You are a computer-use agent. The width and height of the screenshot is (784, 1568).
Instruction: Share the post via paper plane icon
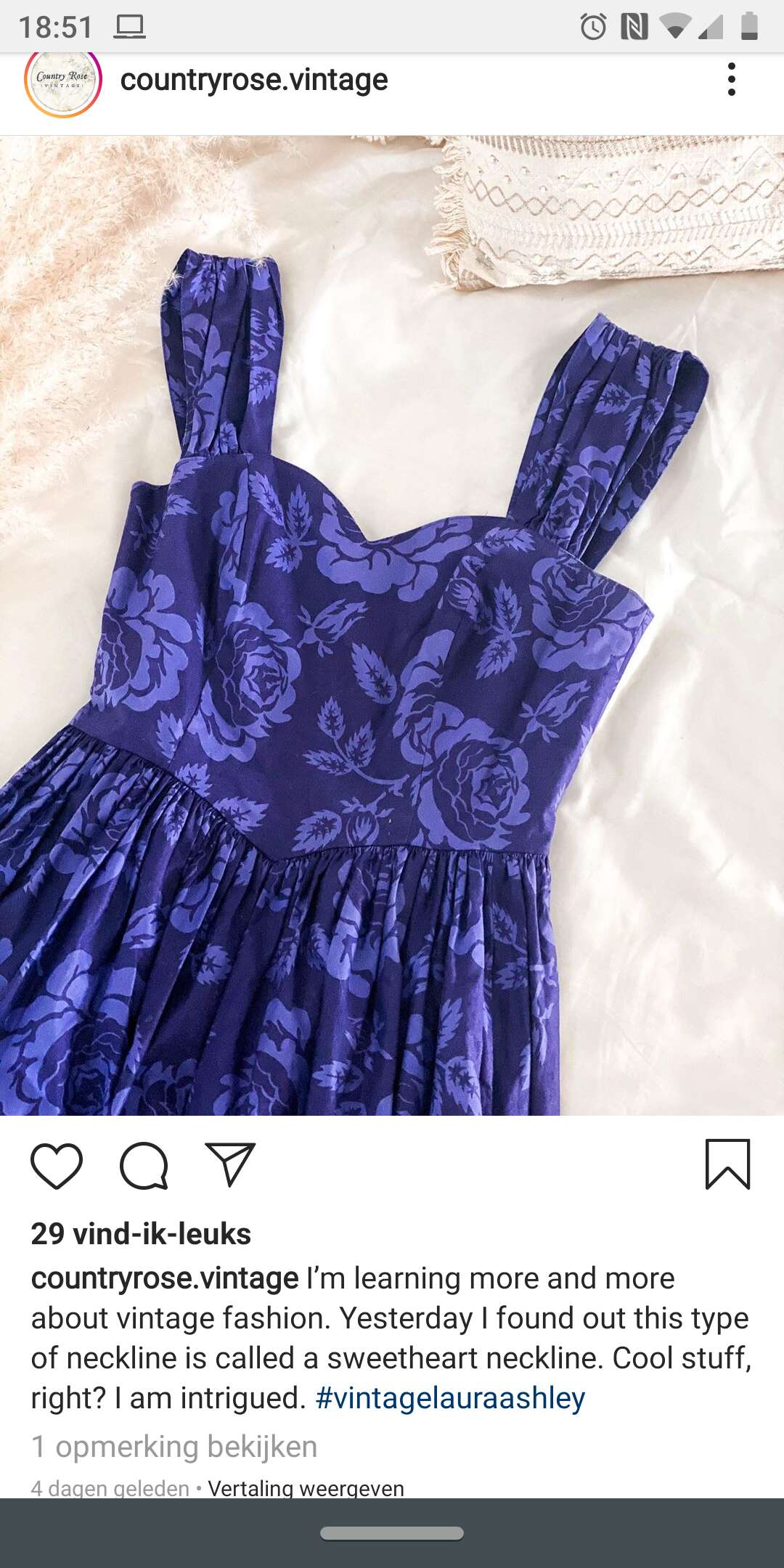click(230, 1164)
